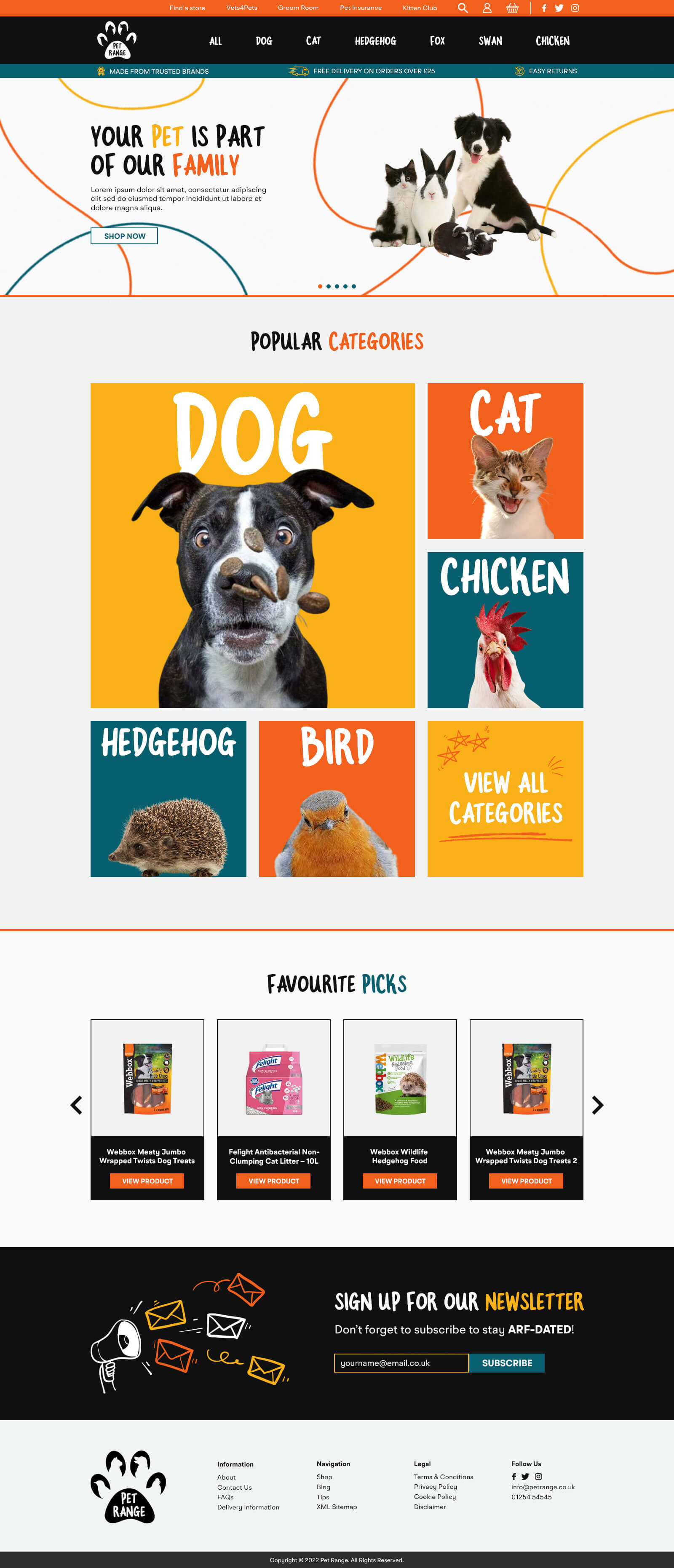View product Webbox Wildlife Hedgehog Food
Viewport: 674px width, 1568px height.
tap(400, 1181)
